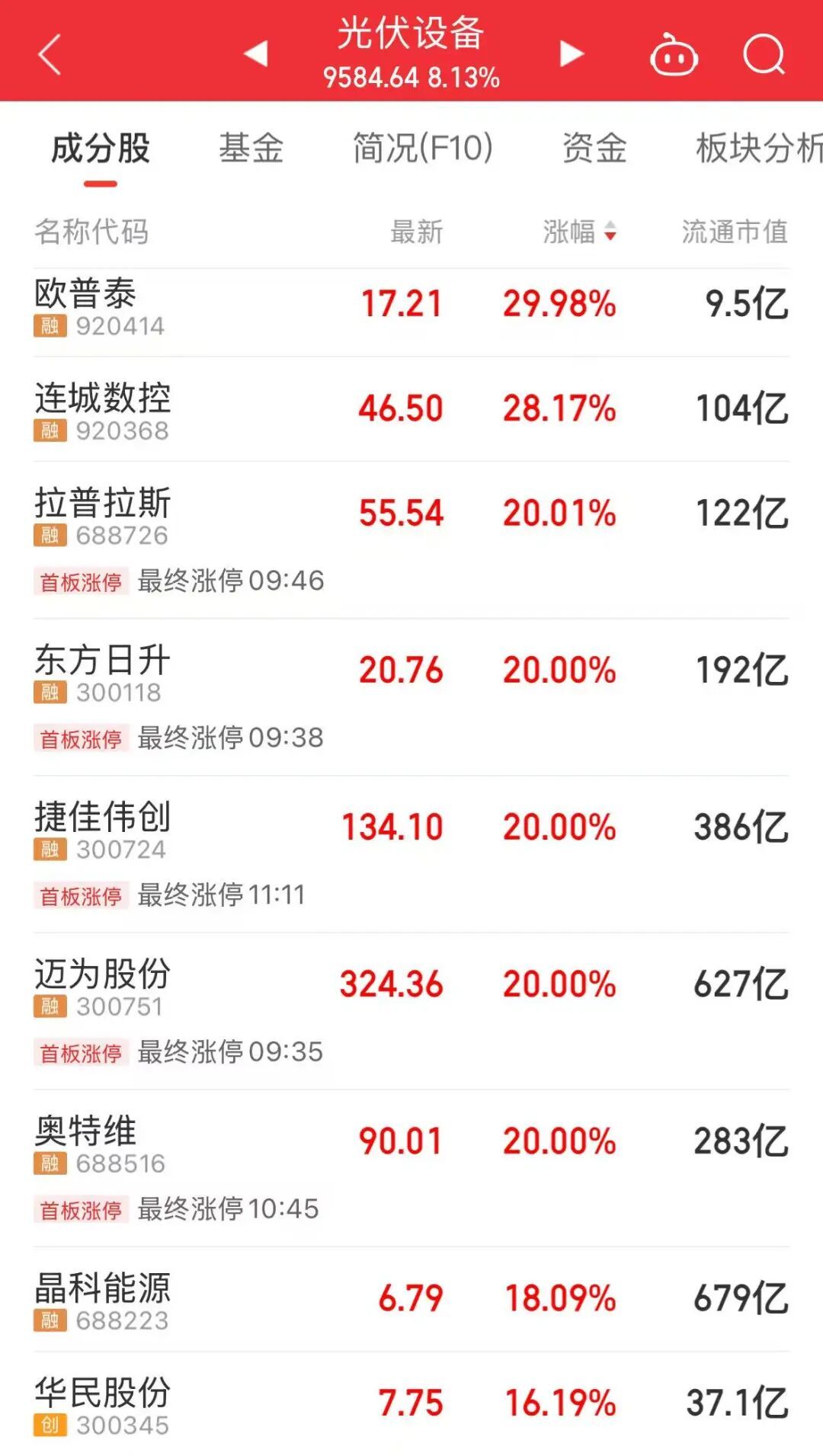Screen dimensions: 823x1456
Task: Switch to the 资金 tab
Action: 594,149
